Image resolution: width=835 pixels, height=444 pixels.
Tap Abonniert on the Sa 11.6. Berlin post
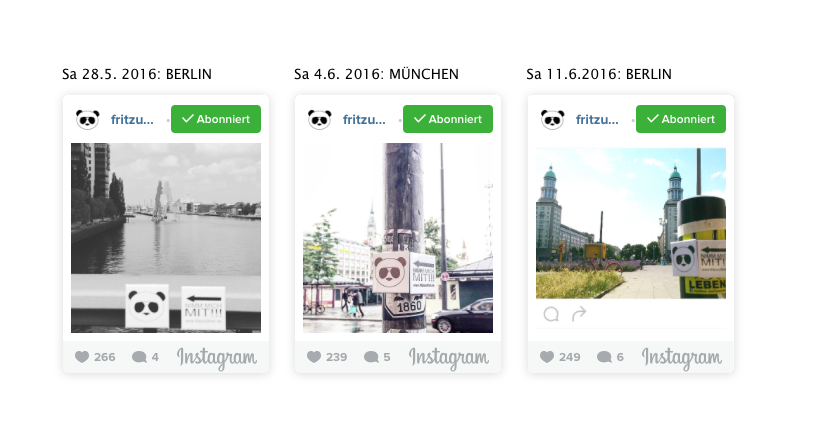680,119
